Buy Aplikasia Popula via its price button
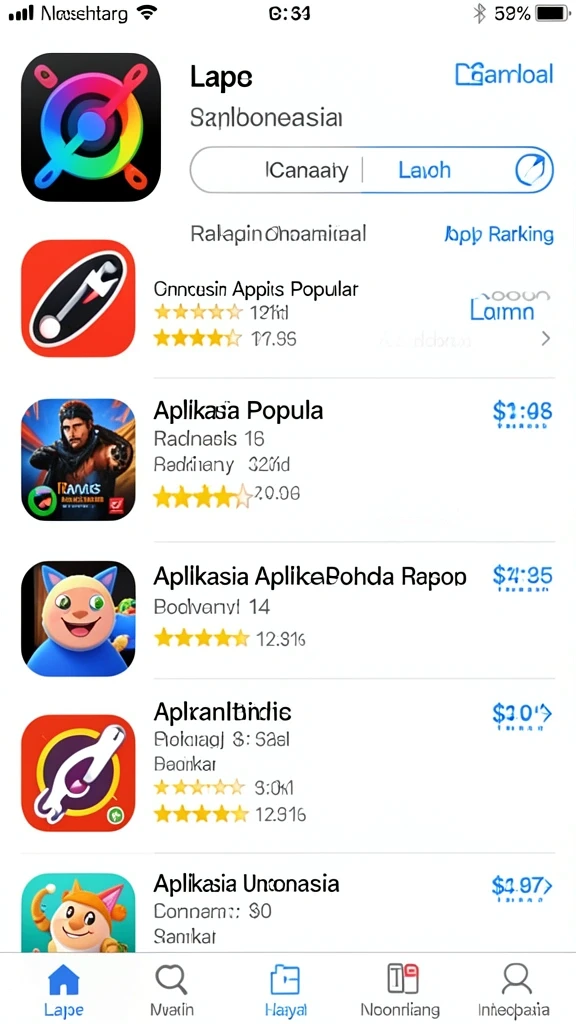This screenshot has height=1024, width=576. coord(522,413)
